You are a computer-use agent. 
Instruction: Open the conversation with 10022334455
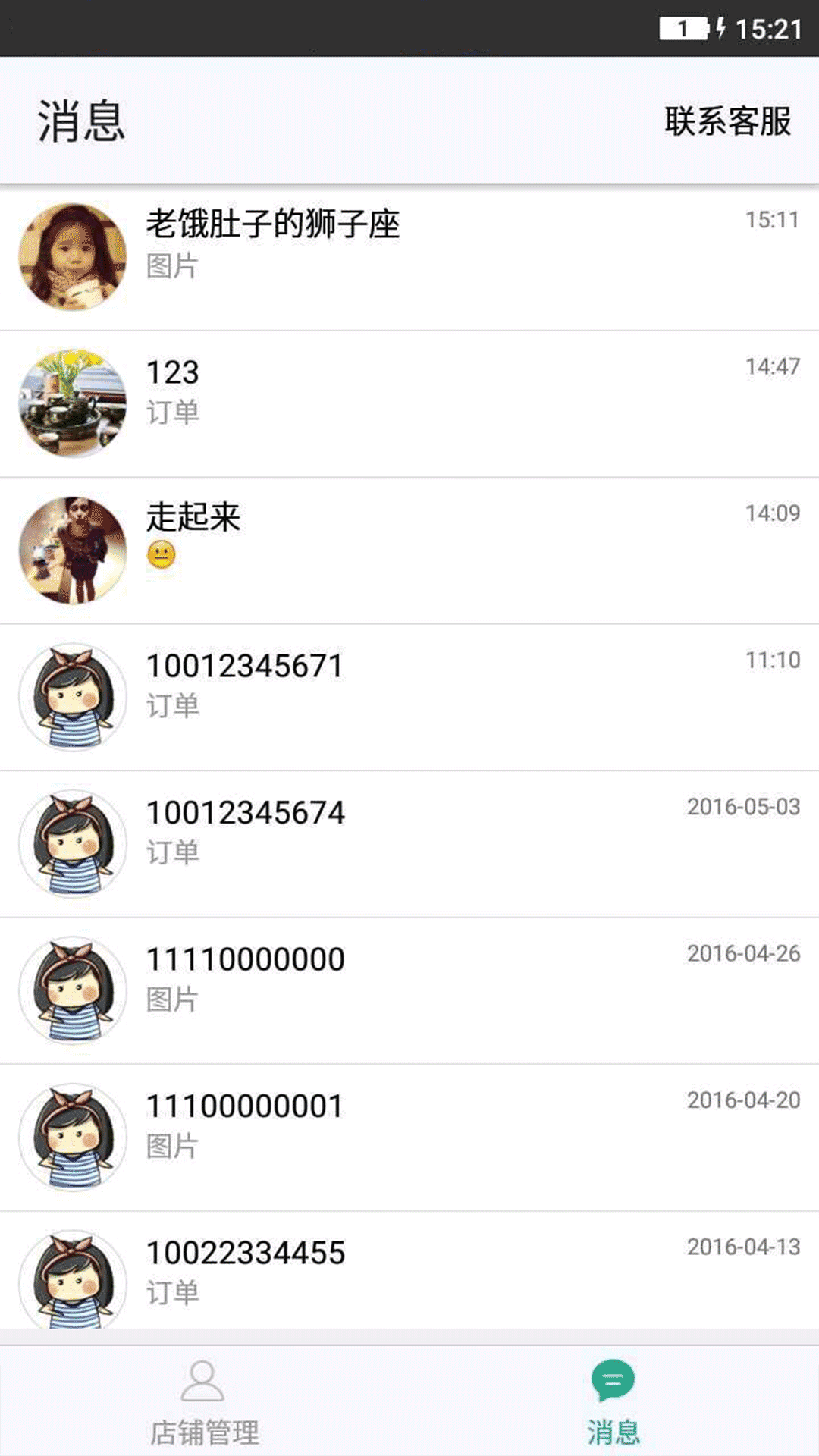click(x=409, y=1272)
